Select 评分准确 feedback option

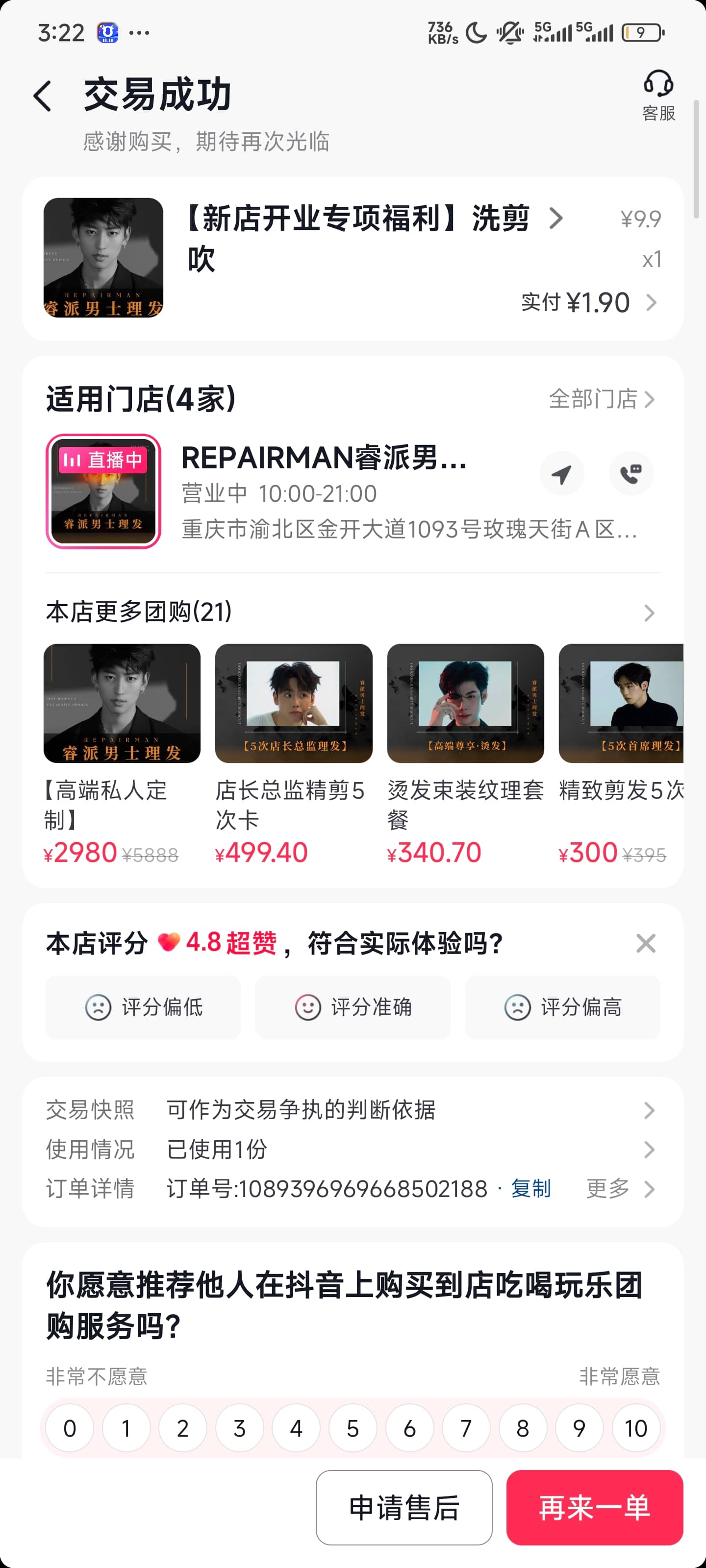click(353, 1007)
